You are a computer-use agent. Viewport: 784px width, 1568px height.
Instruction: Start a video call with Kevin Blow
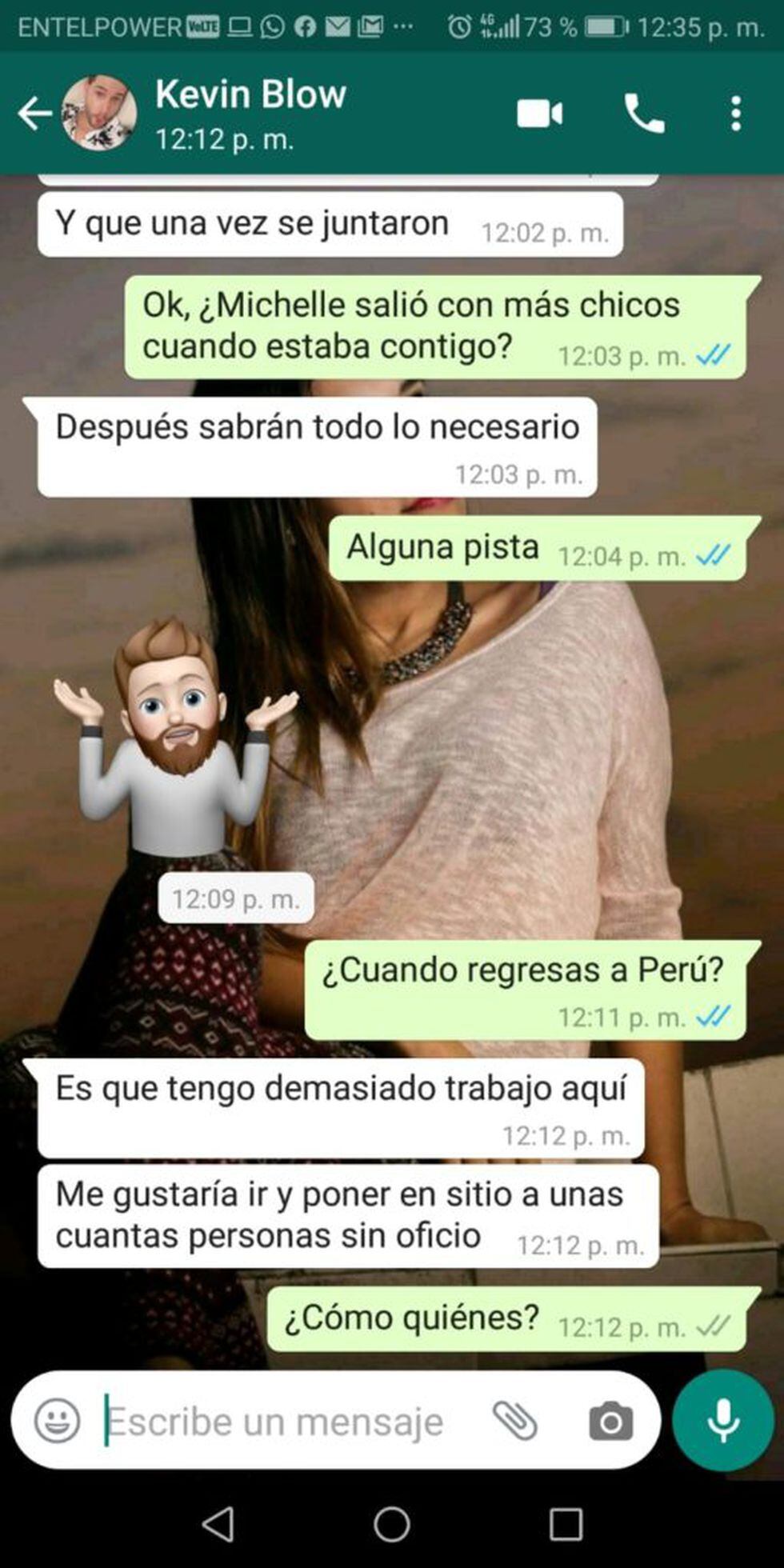click(540, 114)
